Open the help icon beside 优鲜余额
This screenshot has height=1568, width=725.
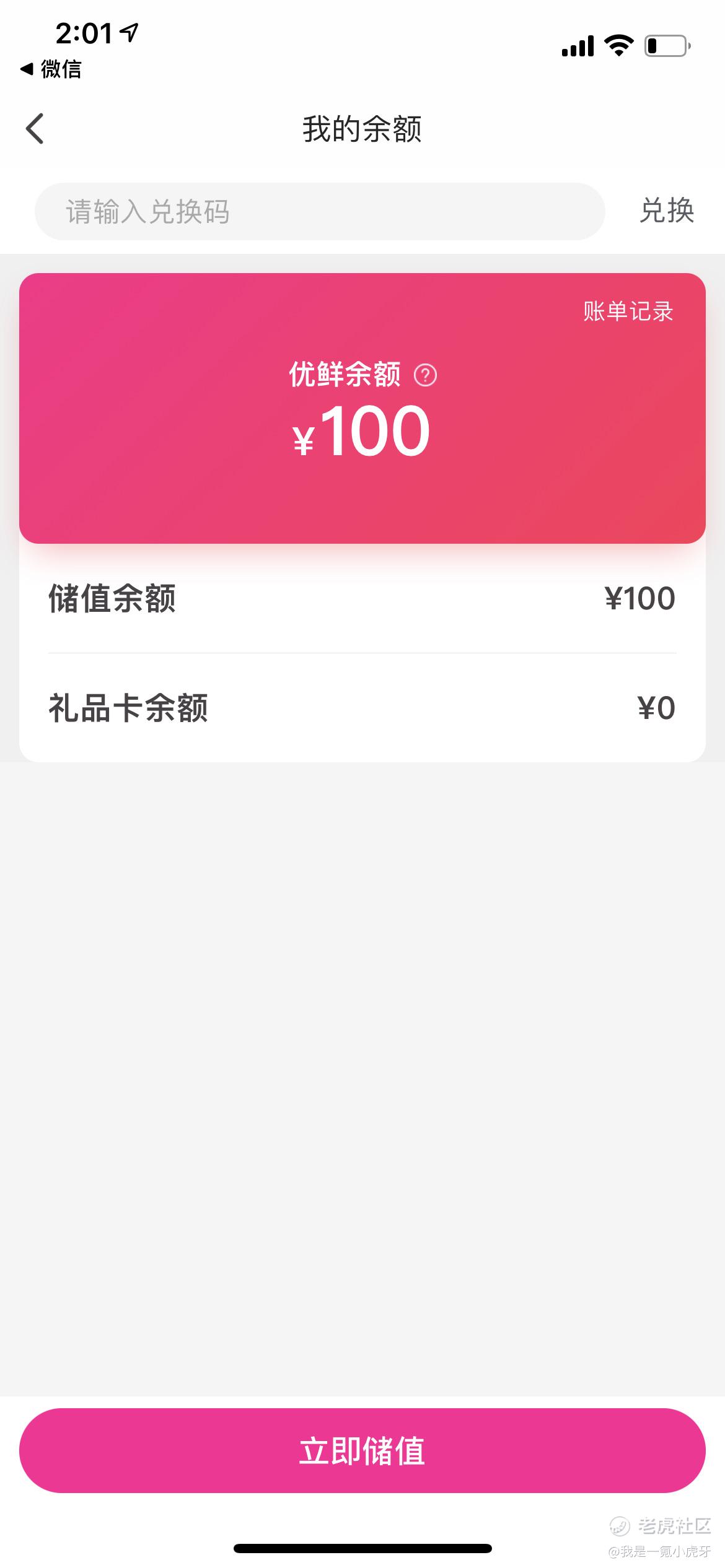click(x=425, y=375)
